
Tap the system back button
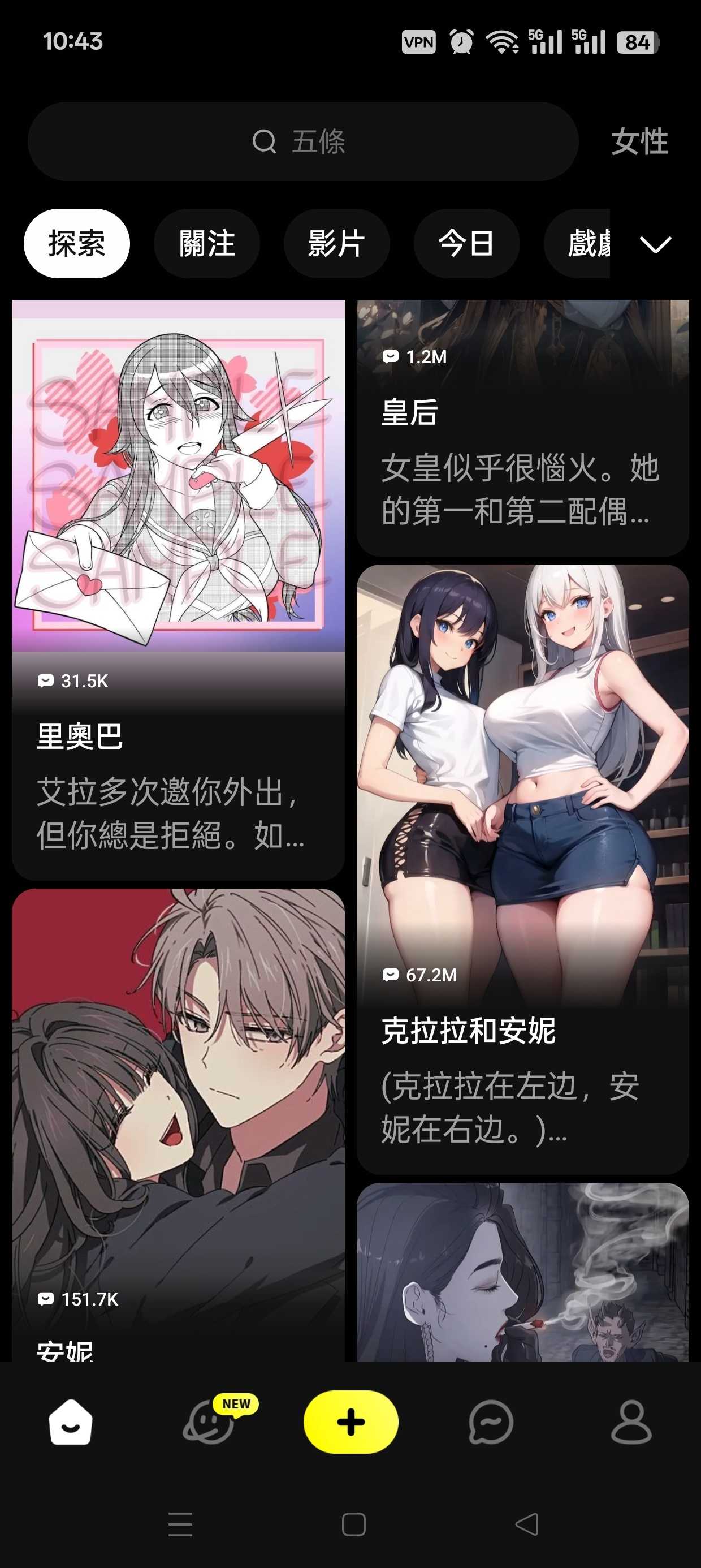(527, 1524)
